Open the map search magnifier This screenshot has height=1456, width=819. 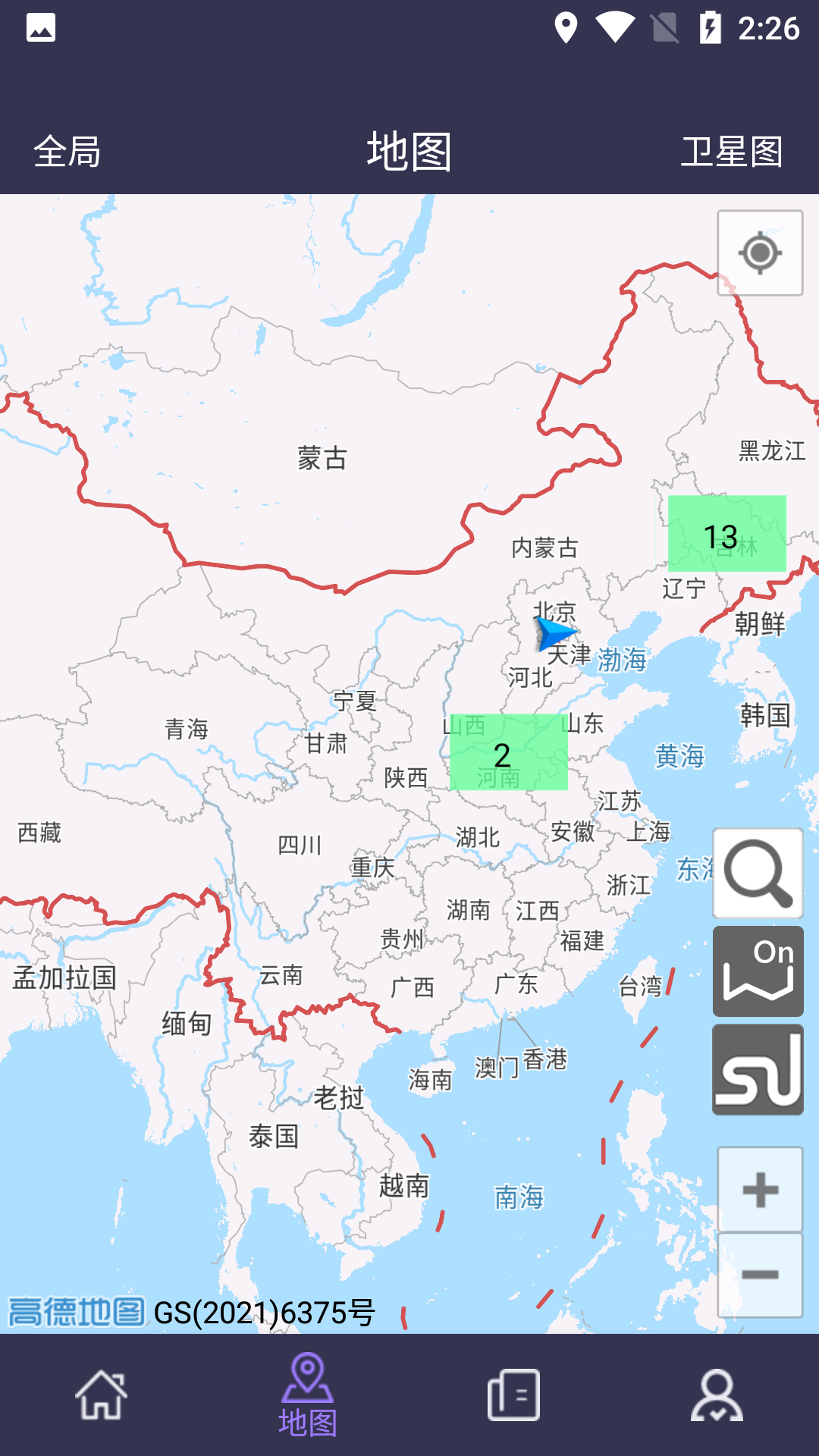coord(758,874)
